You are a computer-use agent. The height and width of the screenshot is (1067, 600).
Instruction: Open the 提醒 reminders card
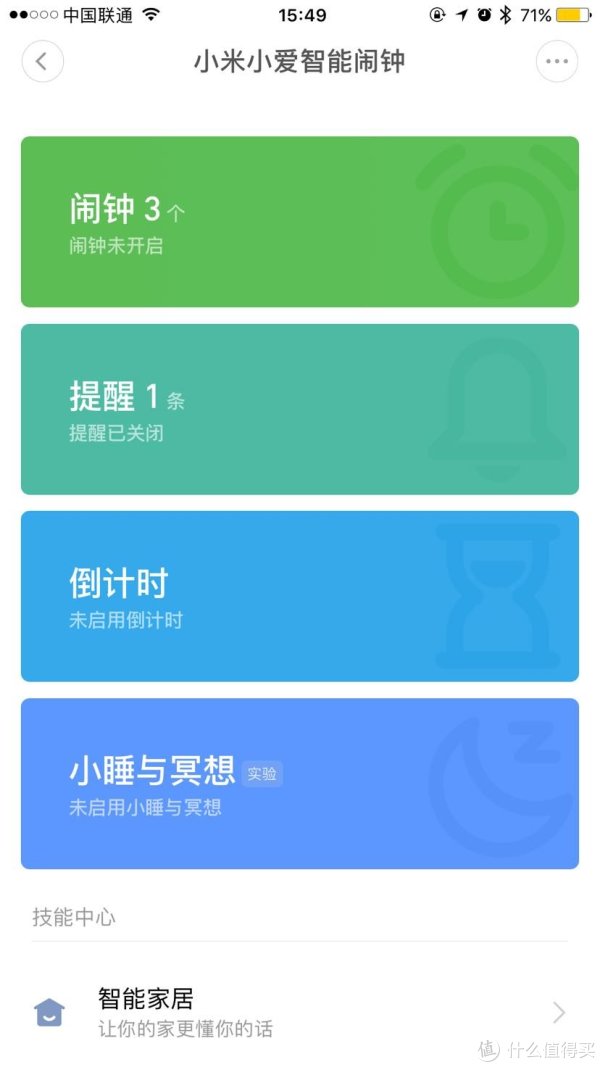300,409
